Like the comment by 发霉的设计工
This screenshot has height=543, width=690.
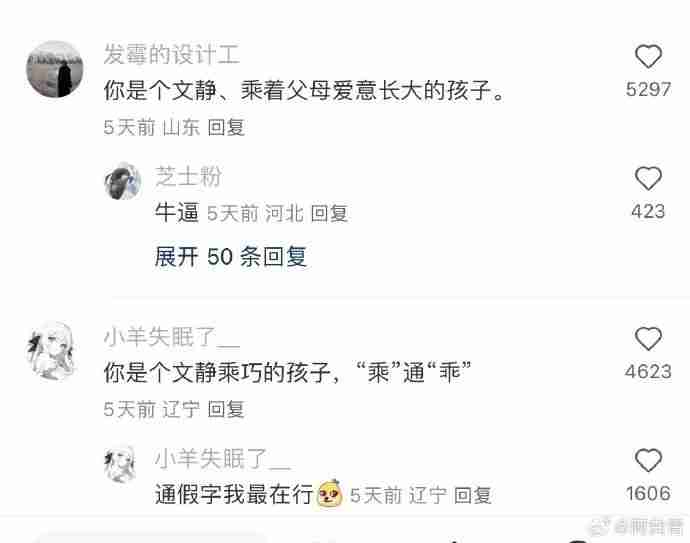pyautogui.click(x=648, y=57)
